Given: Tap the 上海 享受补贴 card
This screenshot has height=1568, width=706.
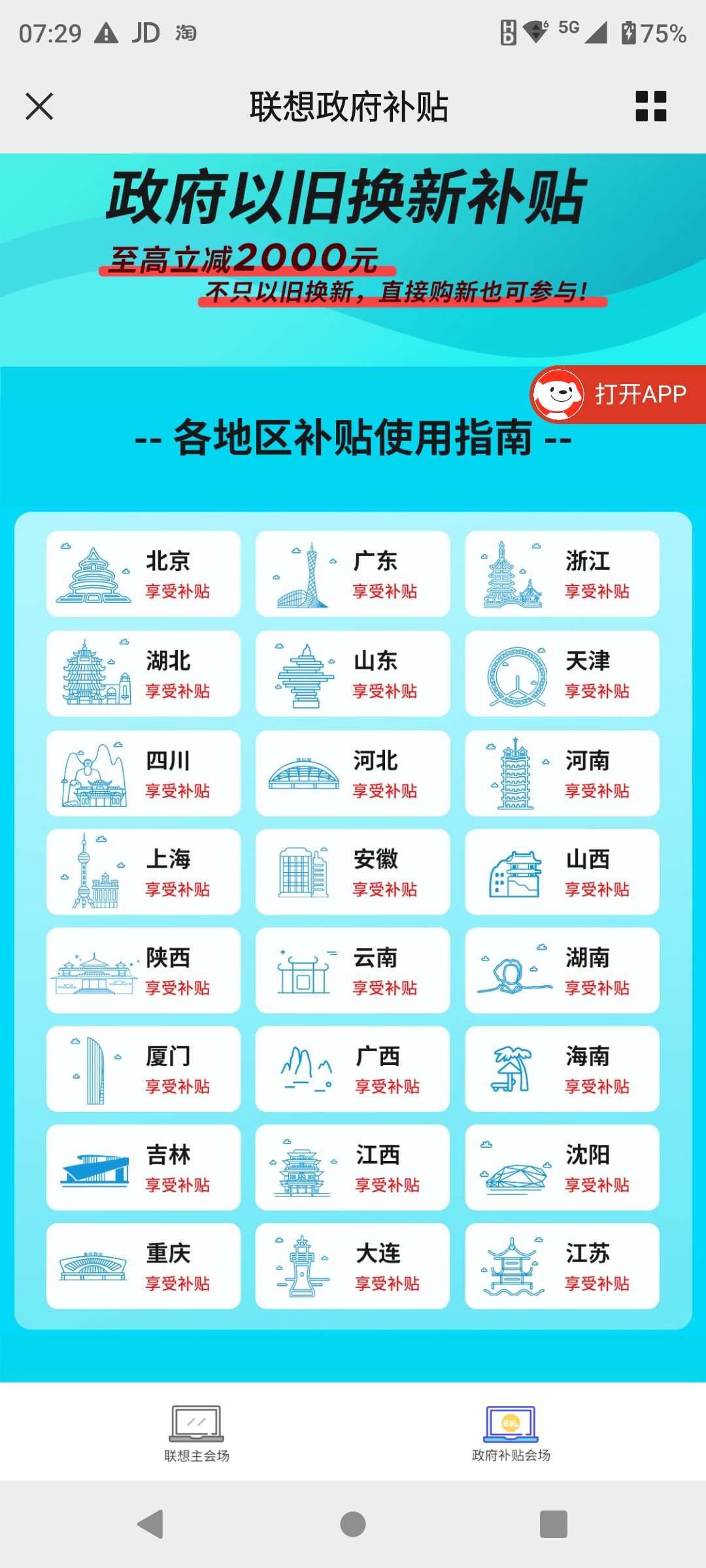Looking at the screenshot, I should click(x=144, y=872).
